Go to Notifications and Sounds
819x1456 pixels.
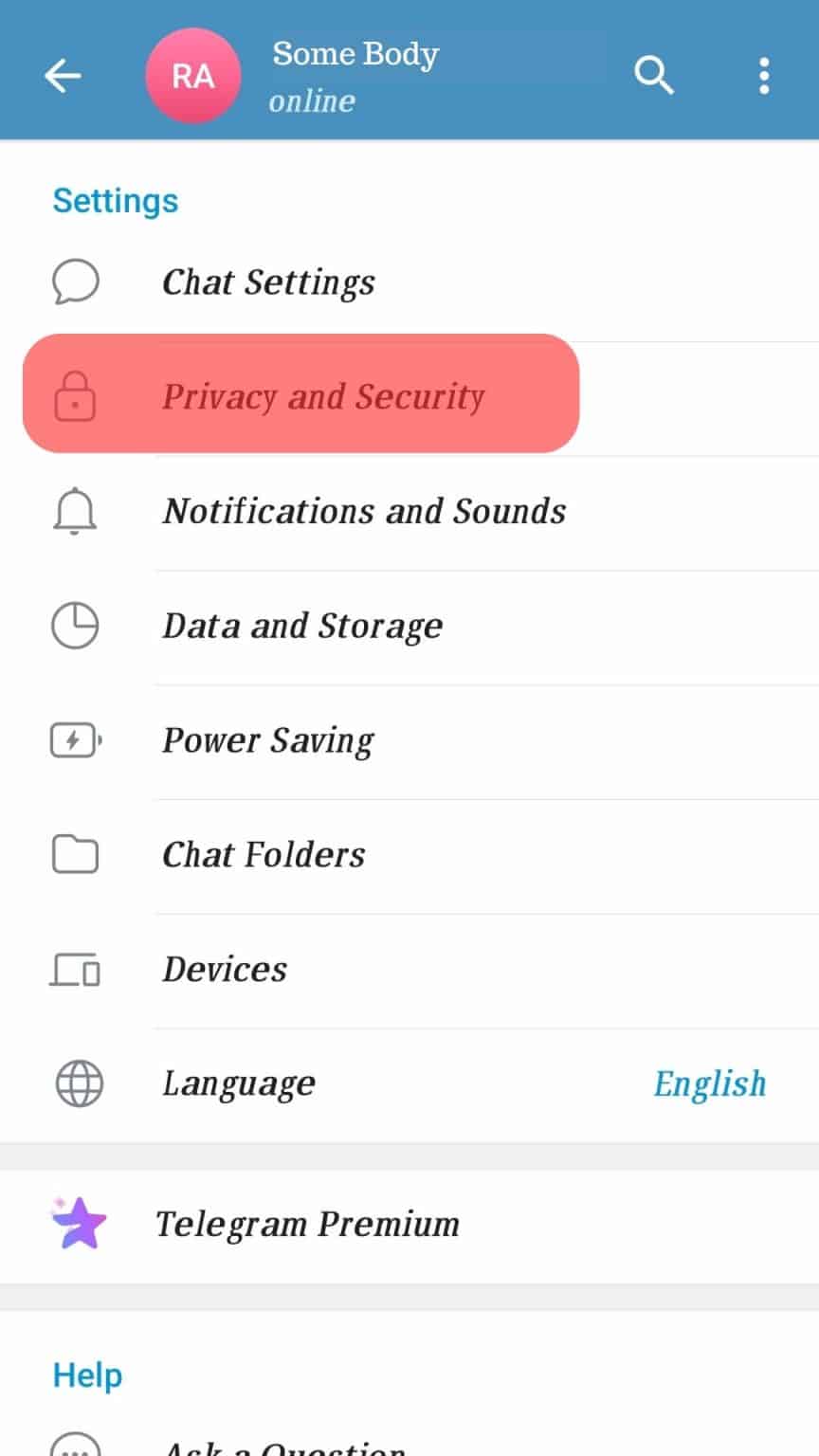pyautogui.click(x=364, y=511)
